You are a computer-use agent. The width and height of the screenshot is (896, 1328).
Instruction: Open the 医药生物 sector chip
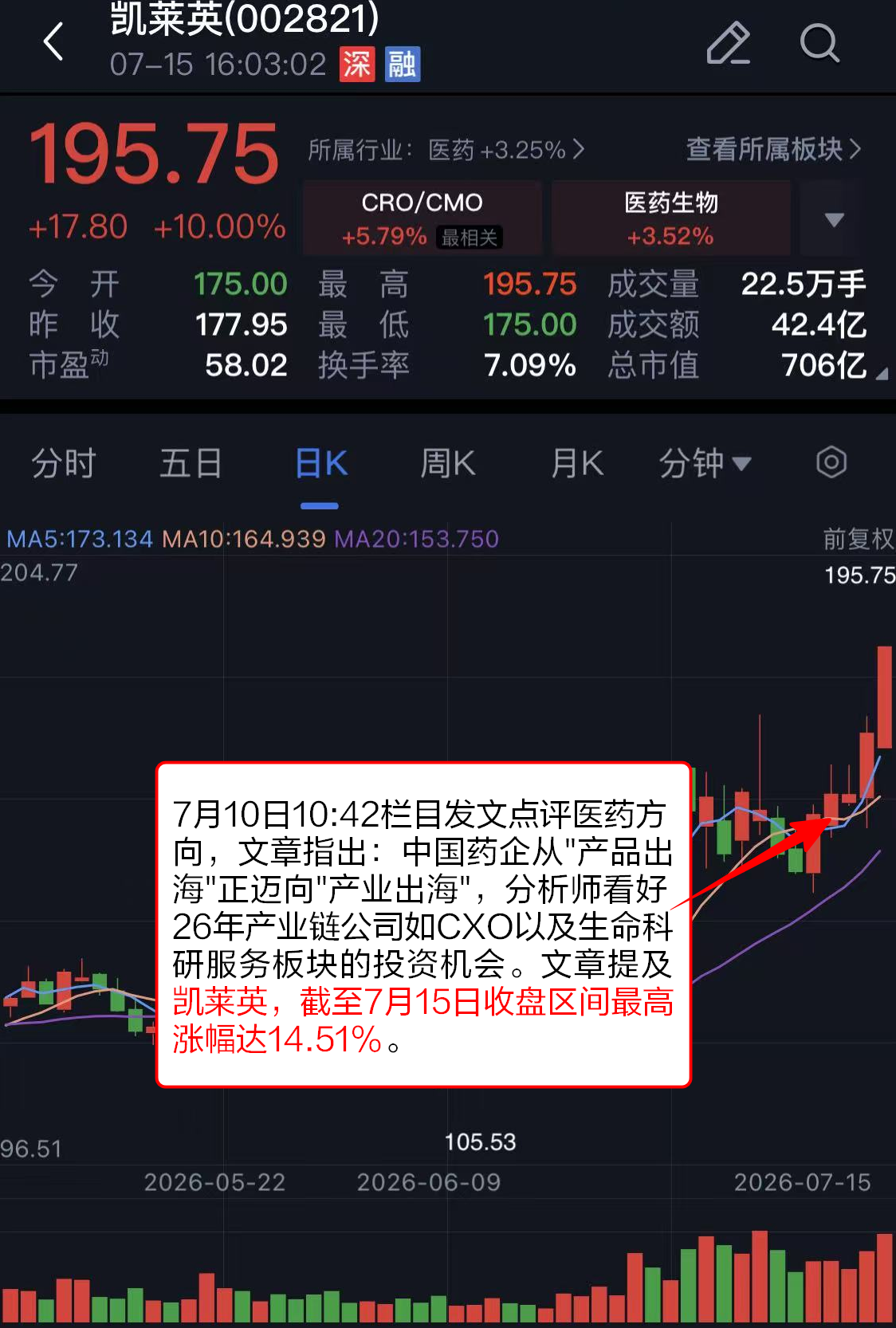pyautogui.click(x=670, y=218)
